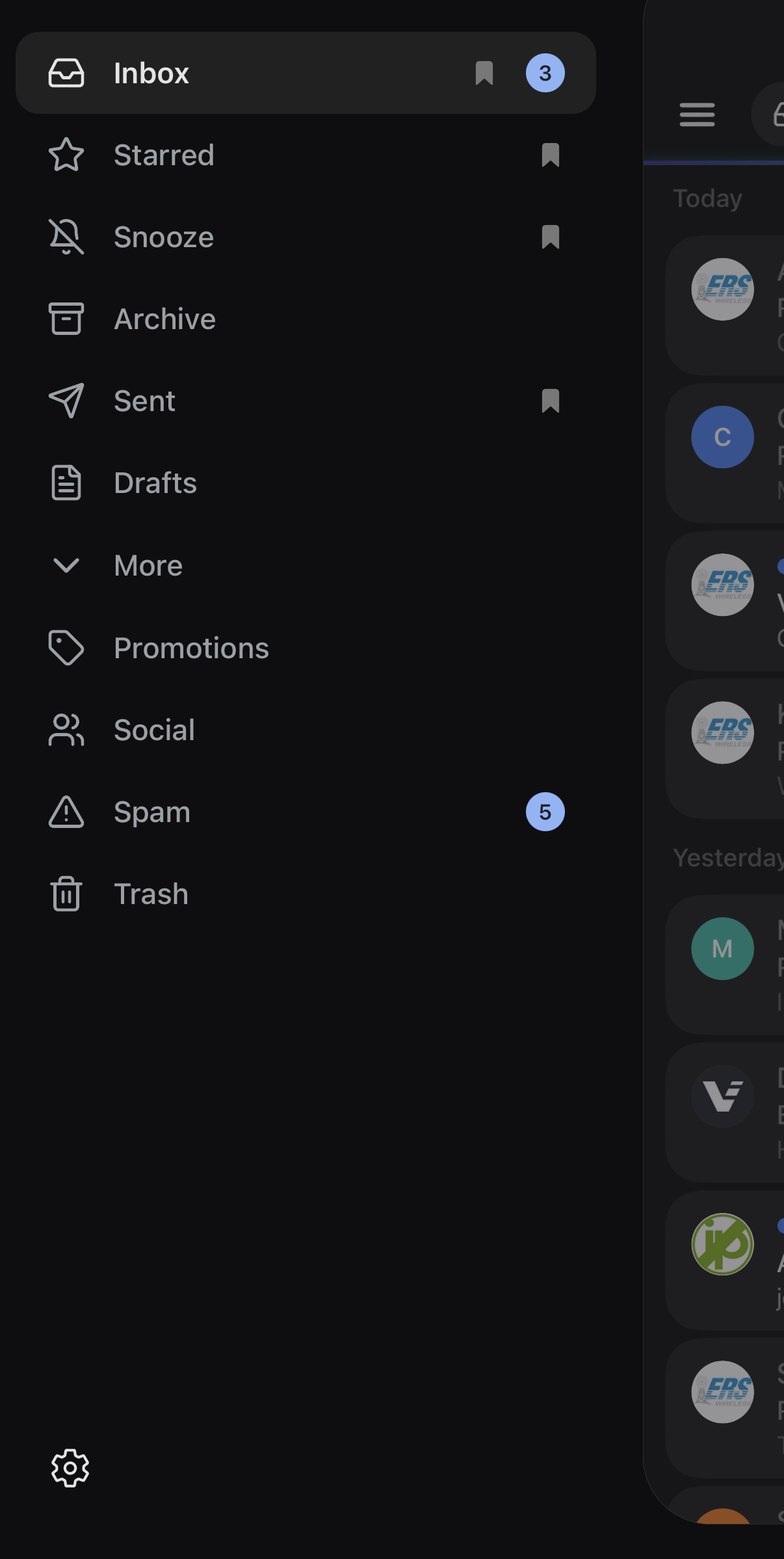Viewport: 784px width, 1559px height.
Task: Open the Snooze folder
Action: [x=306, y=237]
